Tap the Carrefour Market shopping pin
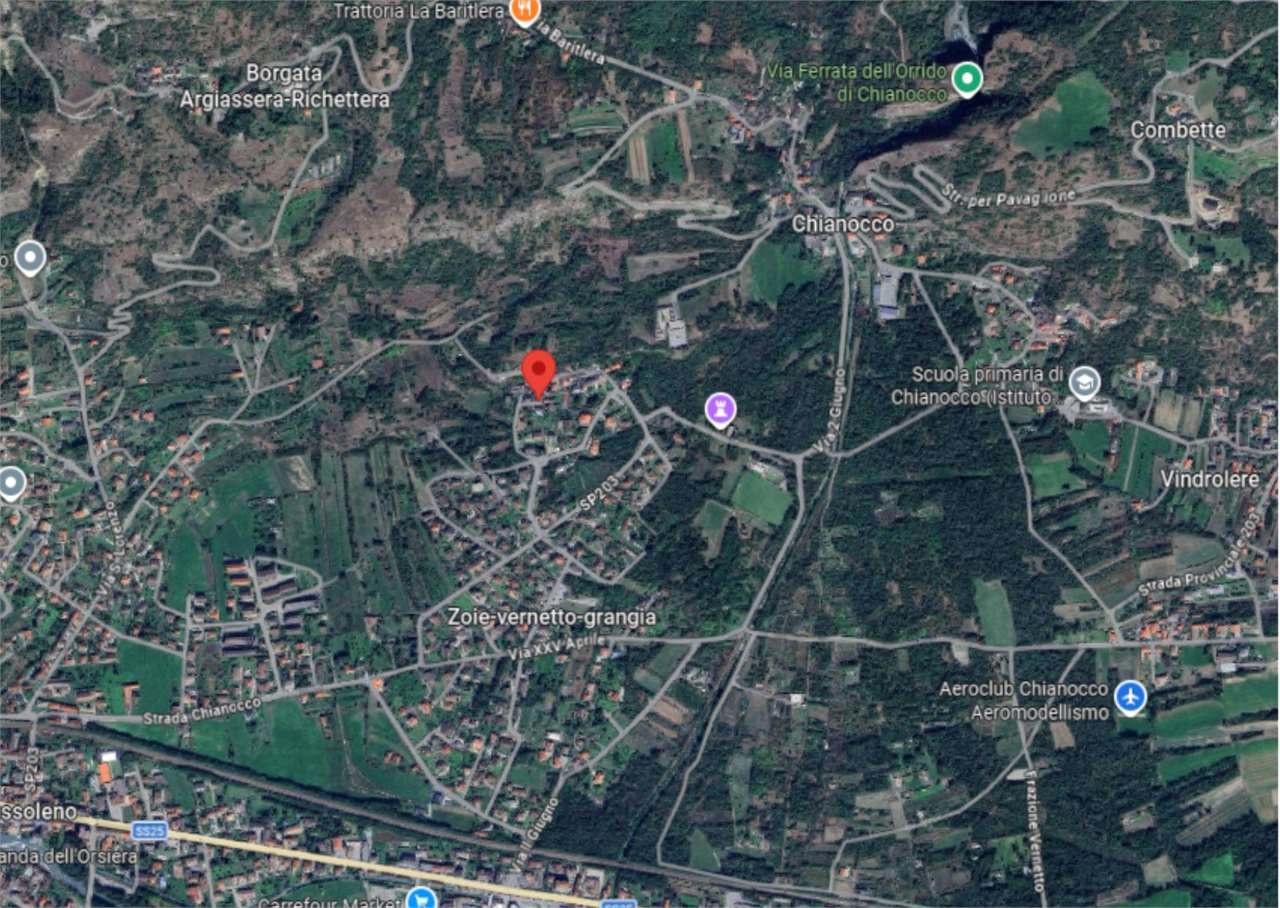The height and width of the screenshot is (908, 1280). point(421,898)
